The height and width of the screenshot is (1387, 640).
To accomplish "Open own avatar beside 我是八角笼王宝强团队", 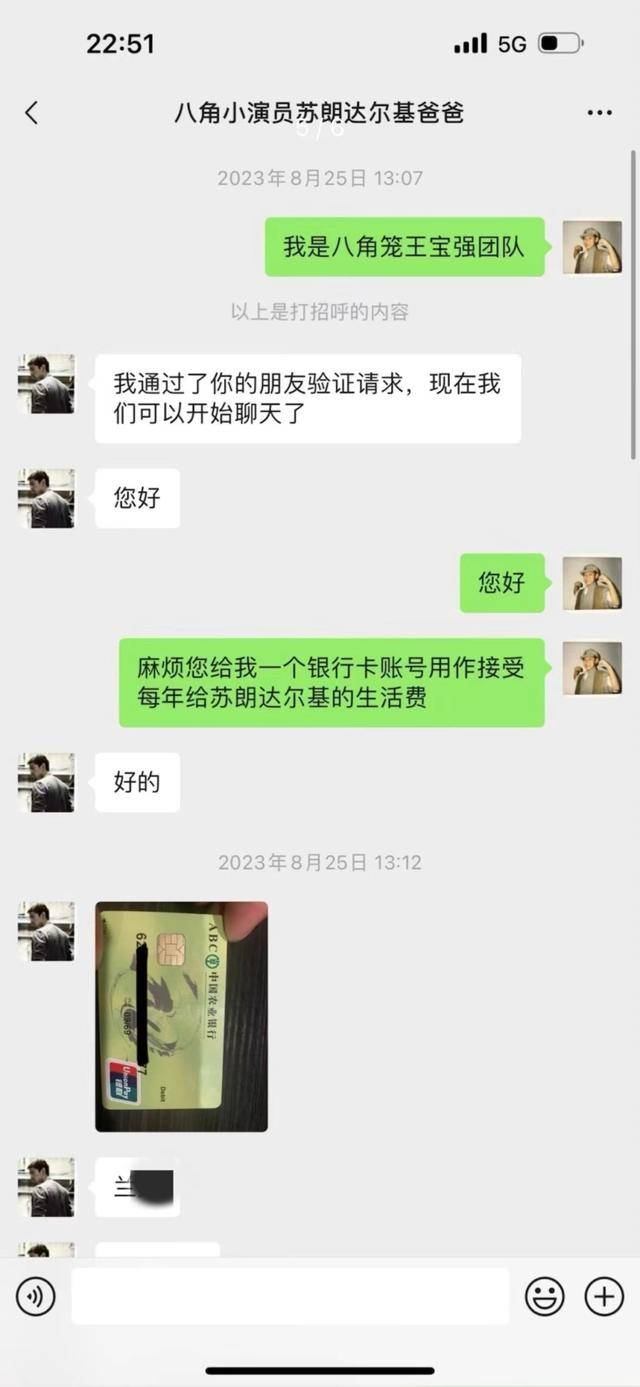I will [592, 247].
